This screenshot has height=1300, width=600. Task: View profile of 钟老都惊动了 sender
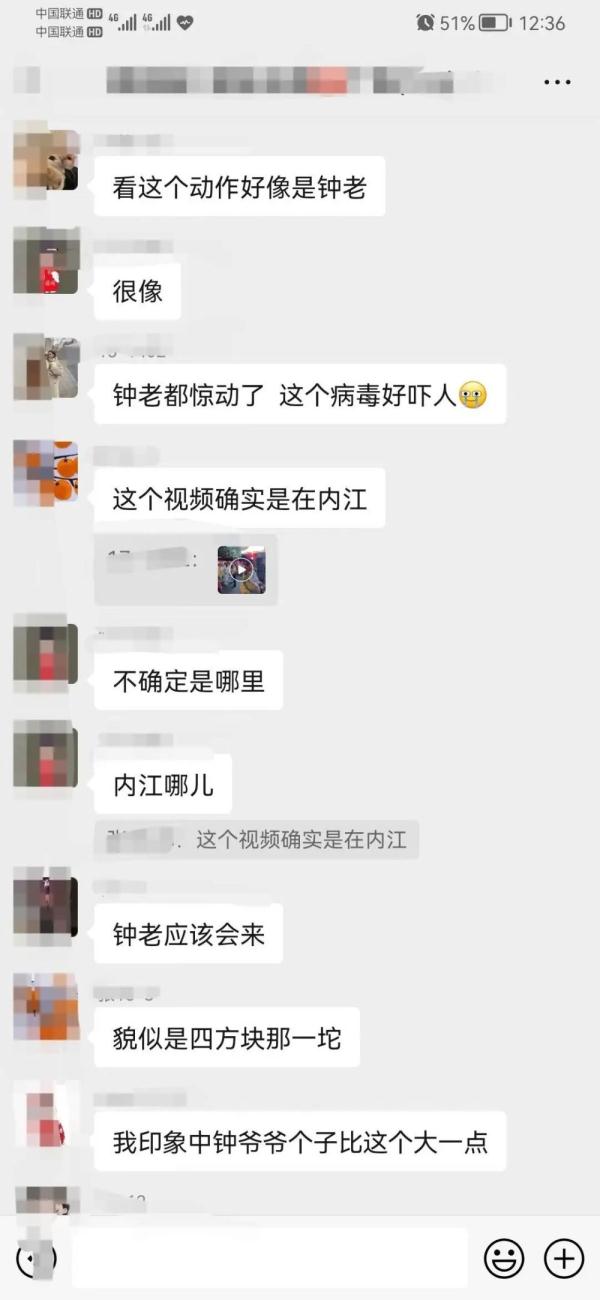(46, 366)
